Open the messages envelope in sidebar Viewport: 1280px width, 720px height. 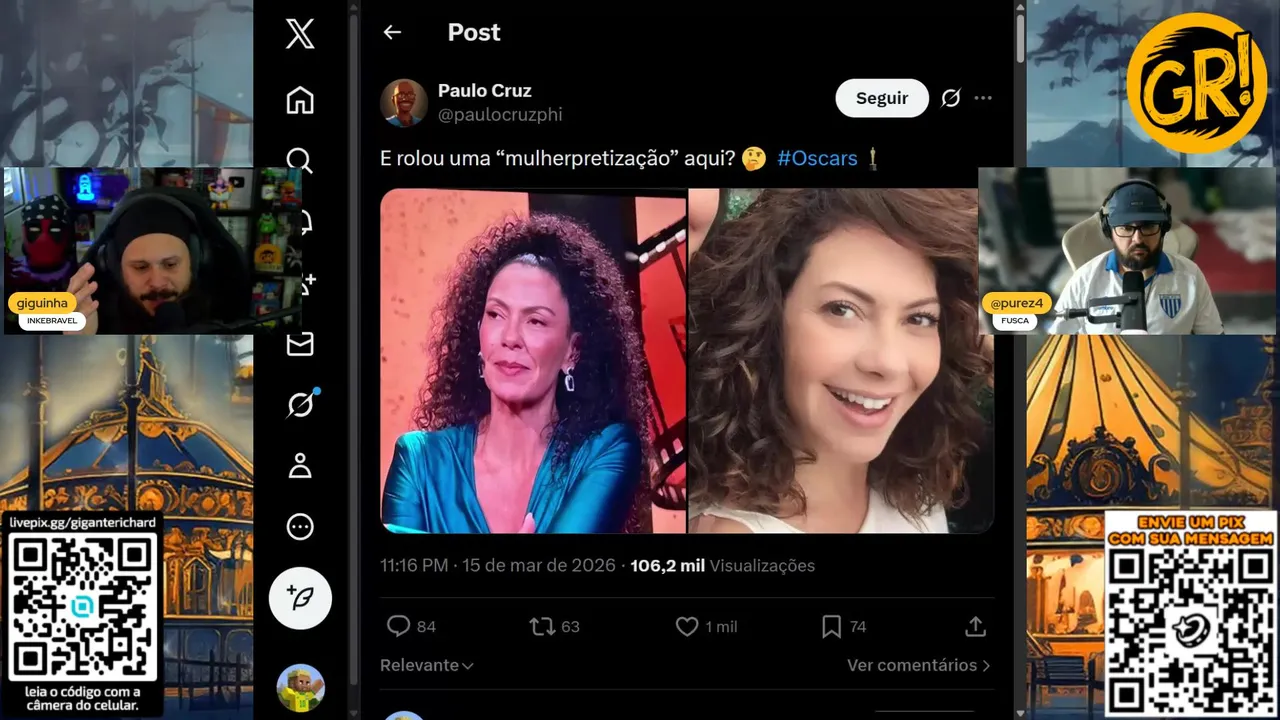300,344
